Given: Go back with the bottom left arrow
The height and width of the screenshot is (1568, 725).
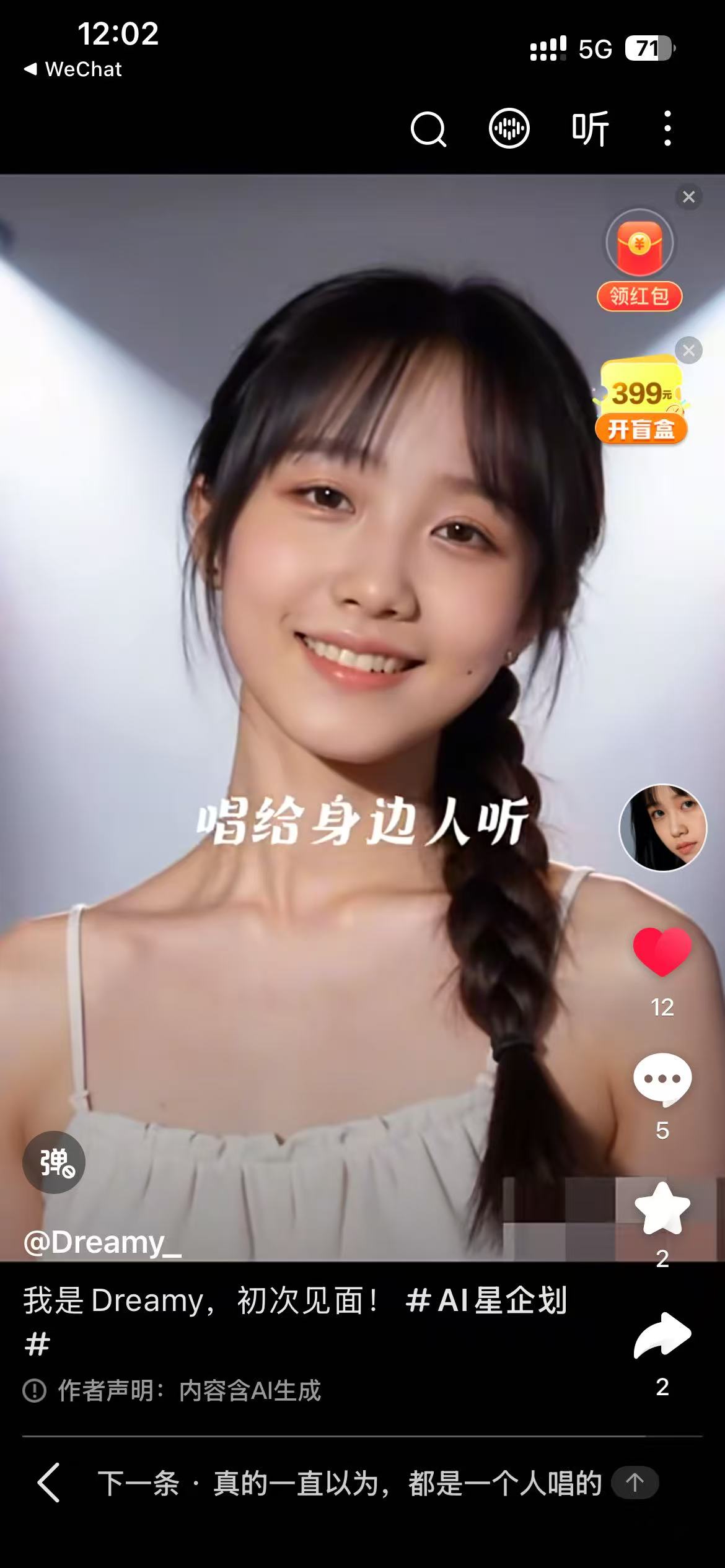Looking at the screenshot, I should [x=49, y=1483].
